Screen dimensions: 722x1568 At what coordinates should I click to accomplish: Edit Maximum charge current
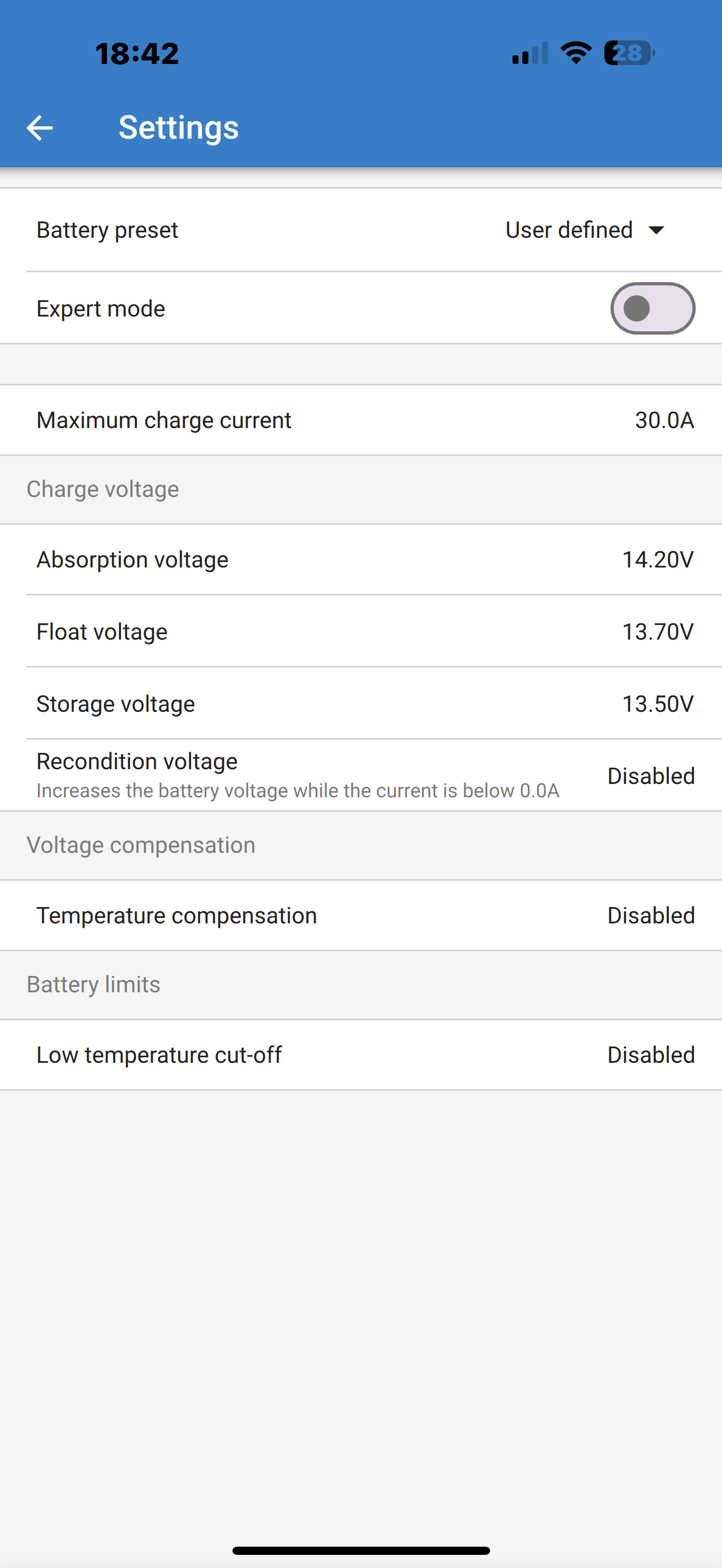[361, 420]
